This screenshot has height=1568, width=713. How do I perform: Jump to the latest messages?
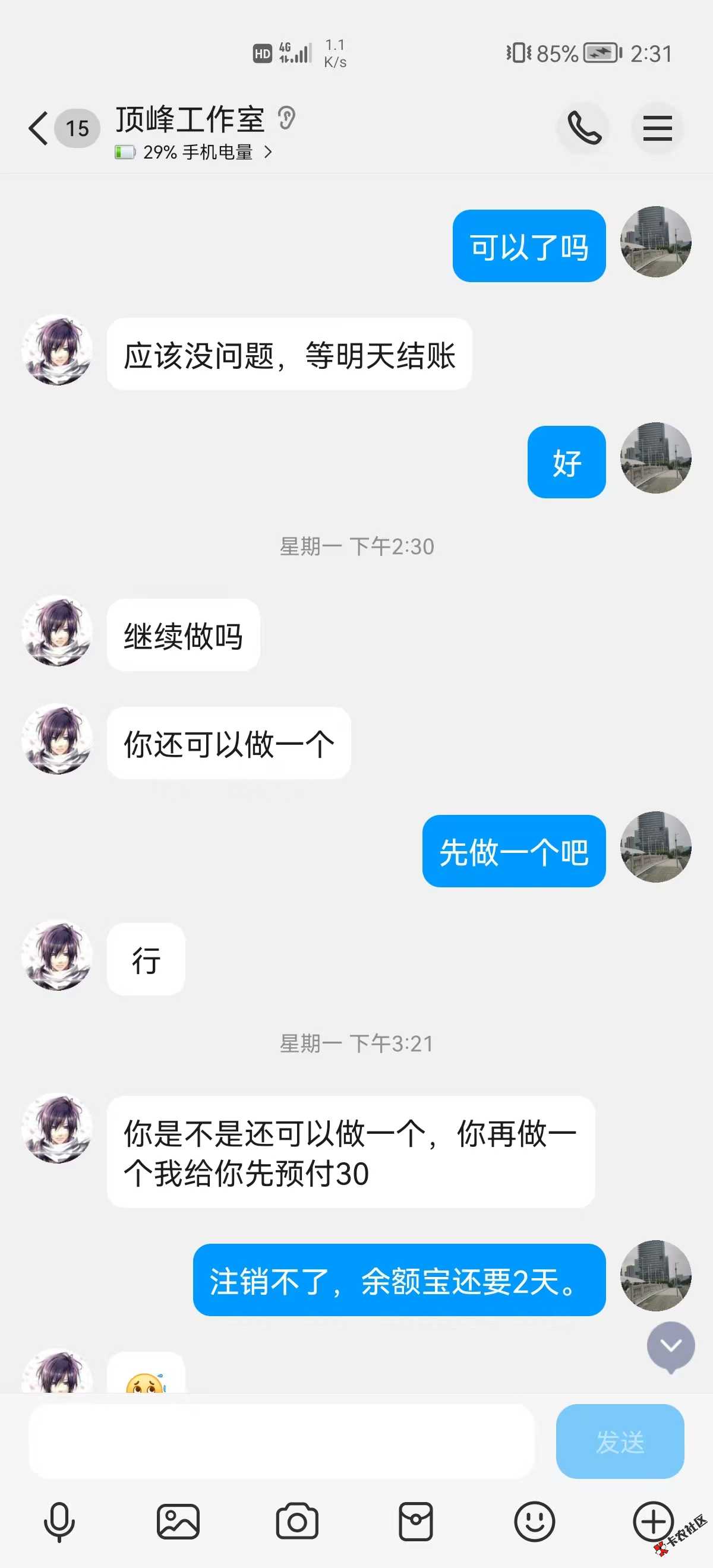(x=670, y=1346)
